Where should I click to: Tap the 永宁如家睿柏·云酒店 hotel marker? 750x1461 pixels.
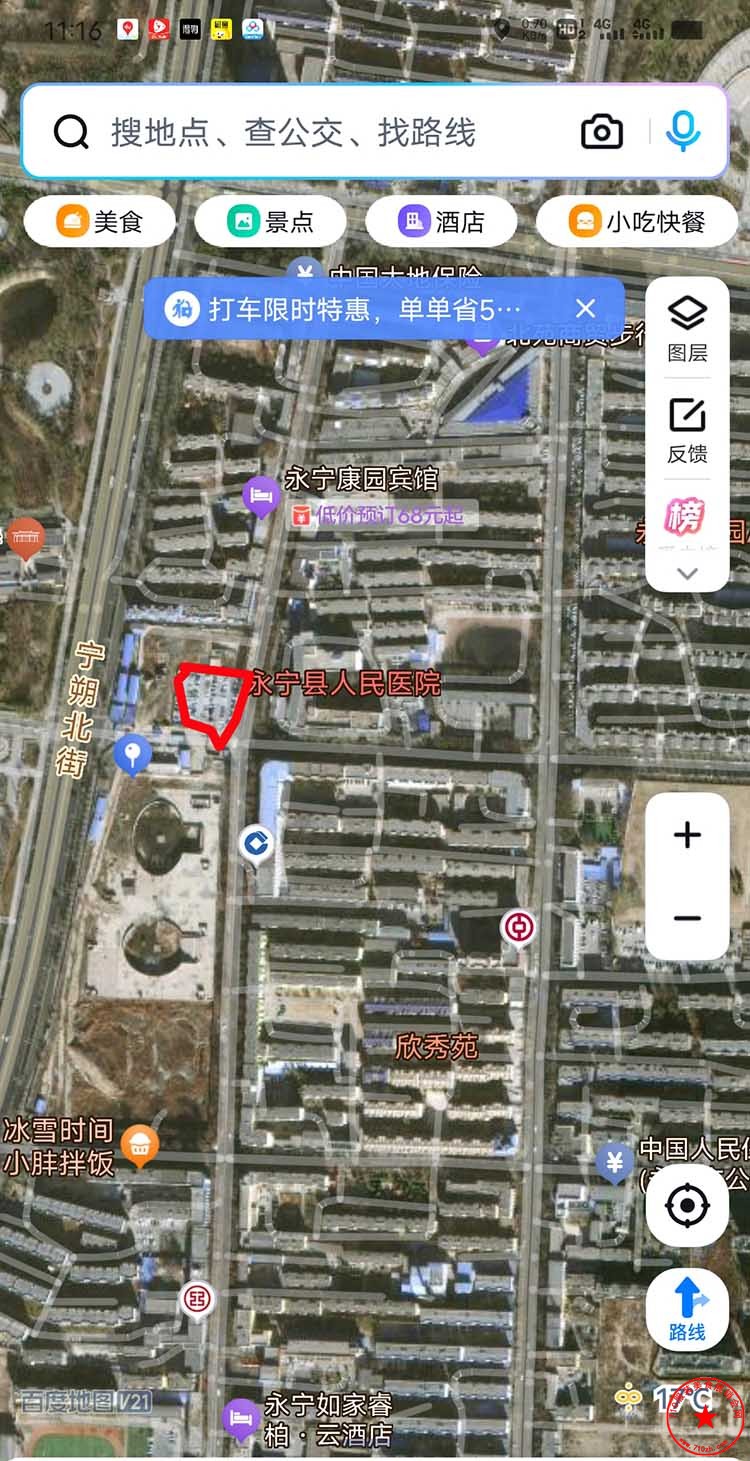[240, 1417]
